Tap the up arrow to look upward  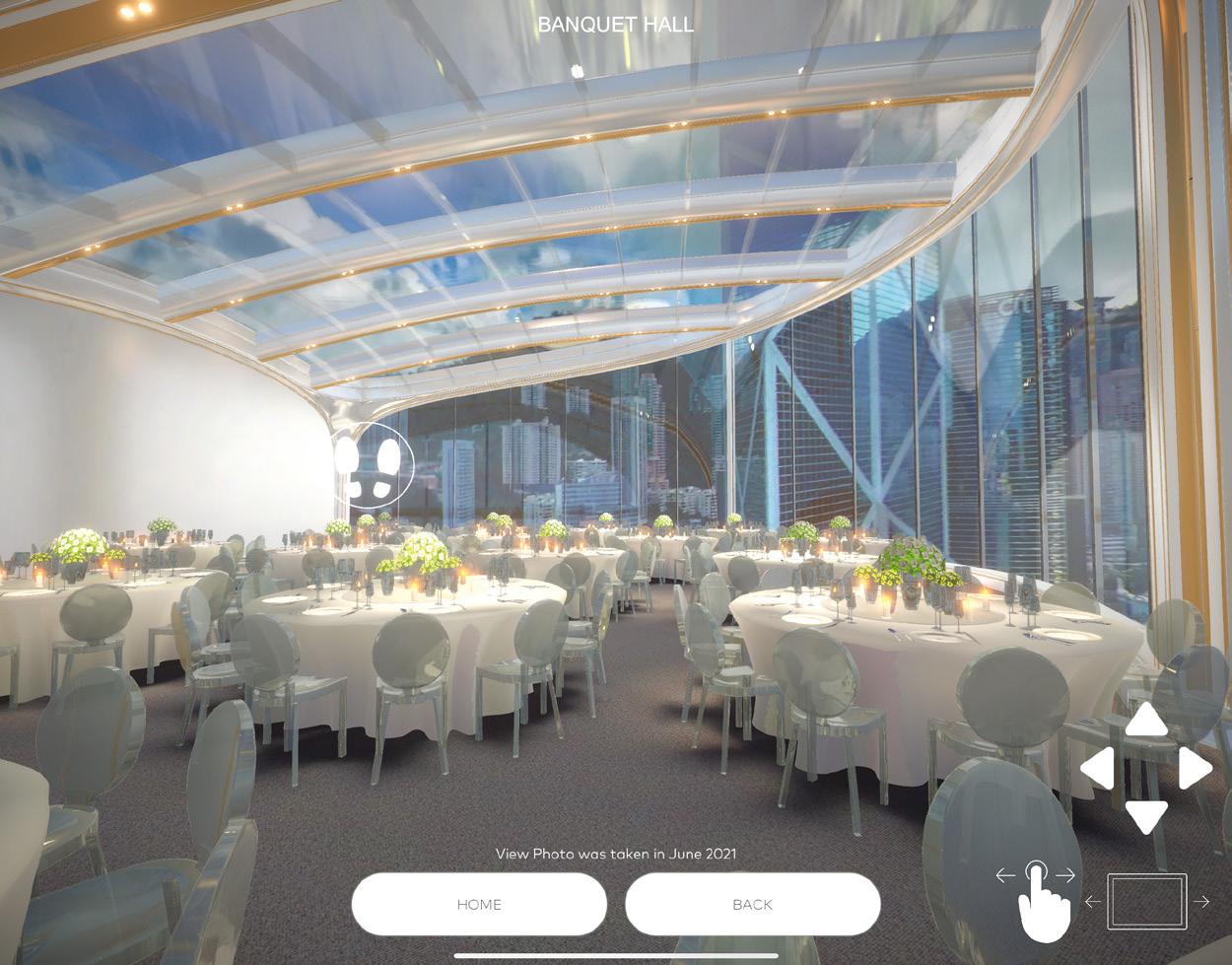[1145, 721]
